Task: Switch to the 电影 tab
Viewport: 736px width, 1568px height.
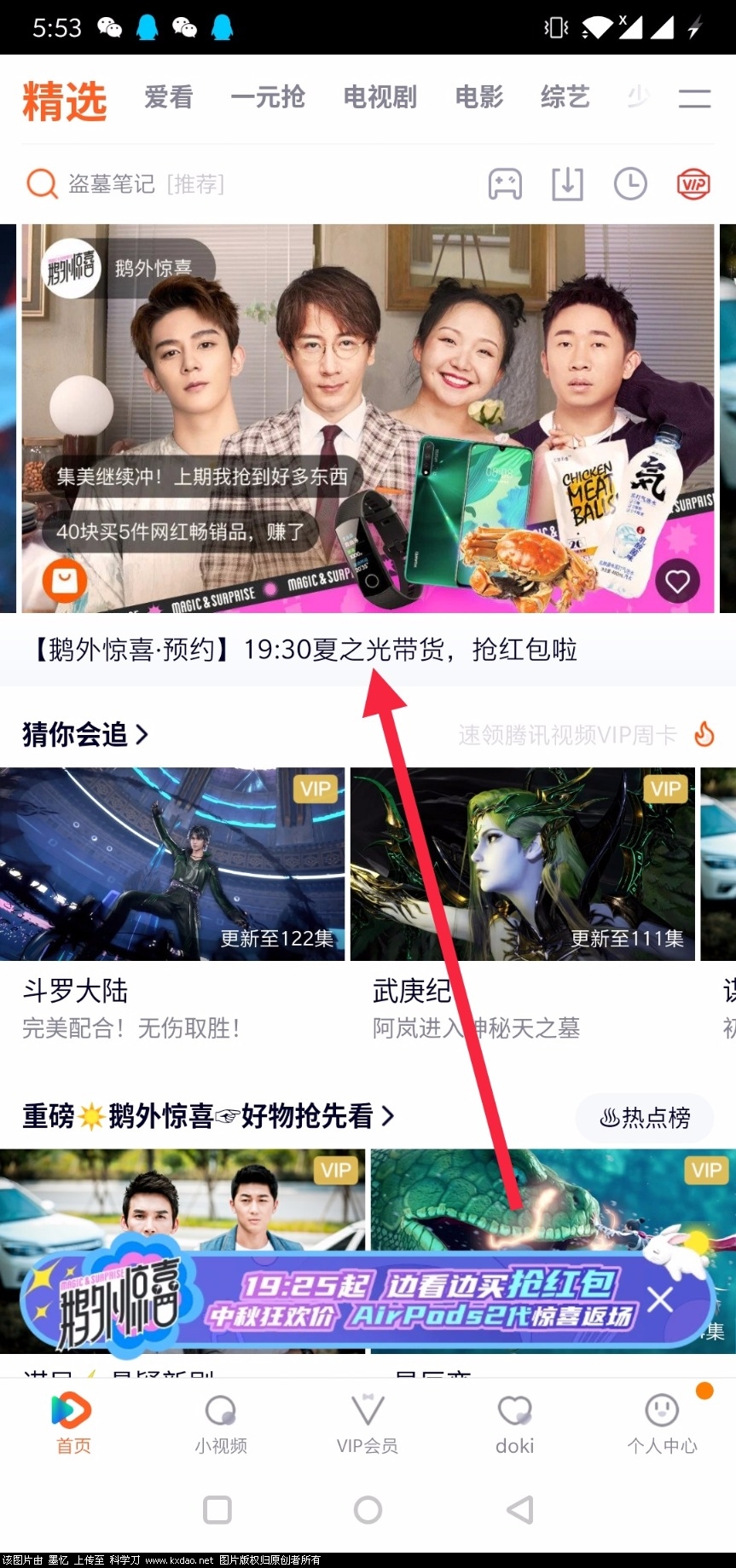Action: click(478, 98)
